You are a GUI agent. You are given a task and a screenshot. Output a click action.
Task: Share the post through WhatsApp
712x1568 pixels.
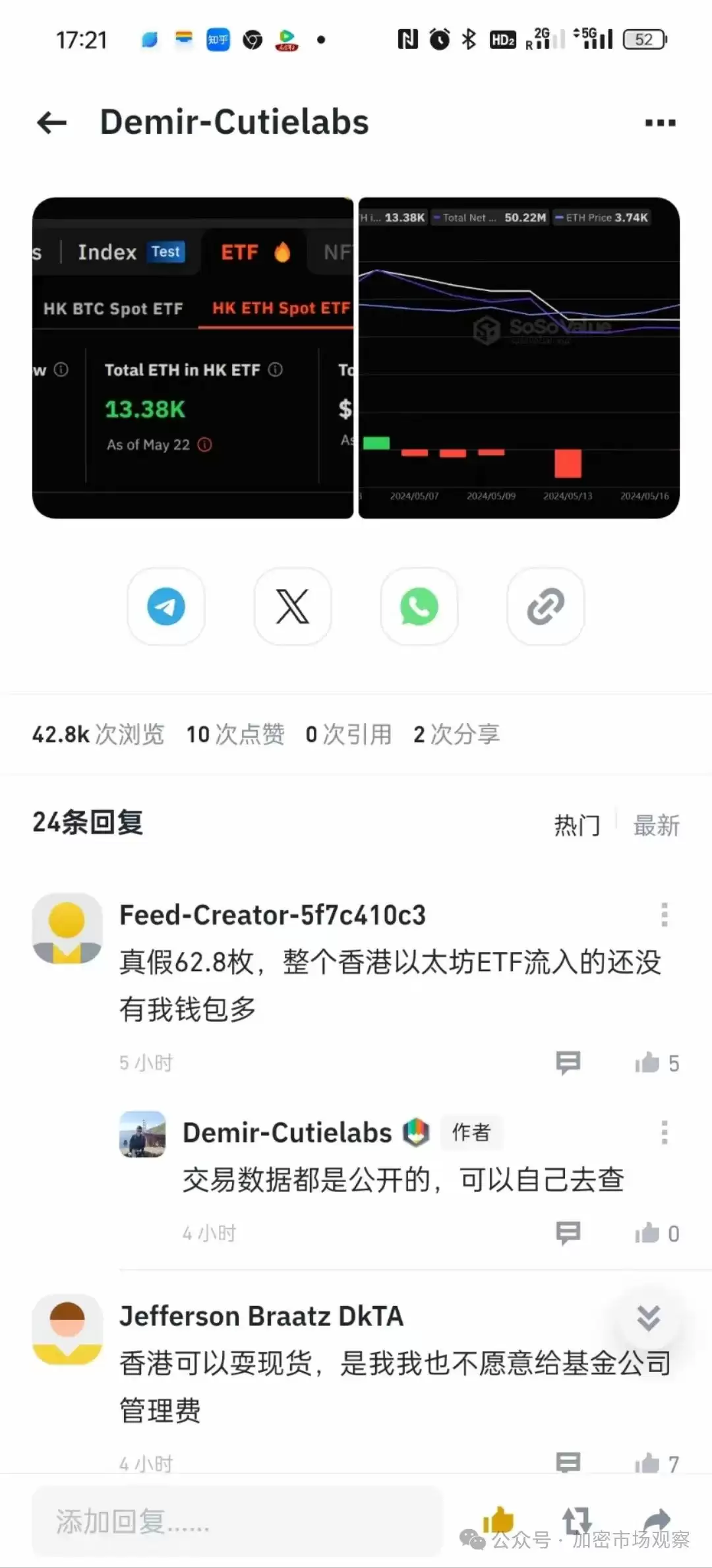(x=419, y=607)
